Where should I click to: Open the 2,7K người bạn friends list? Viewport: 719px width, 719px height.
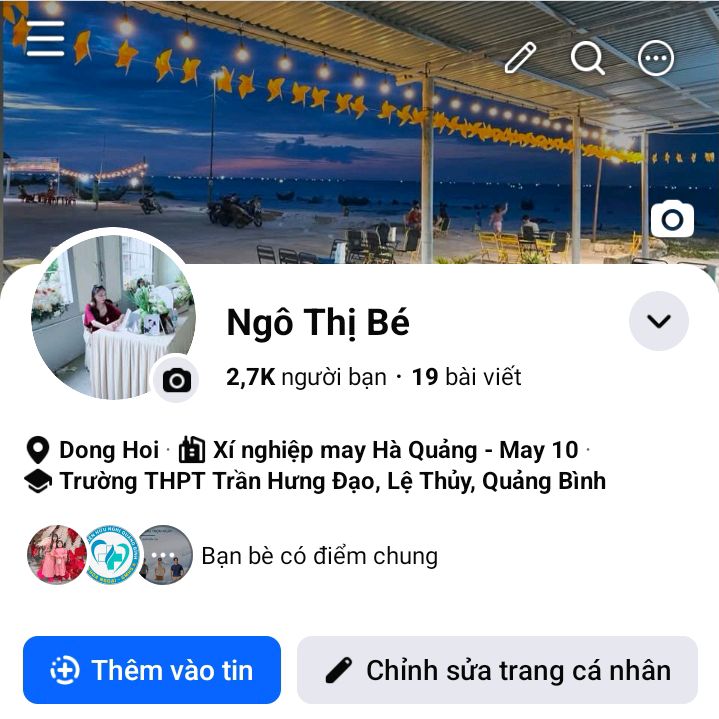tap(306, 377)
